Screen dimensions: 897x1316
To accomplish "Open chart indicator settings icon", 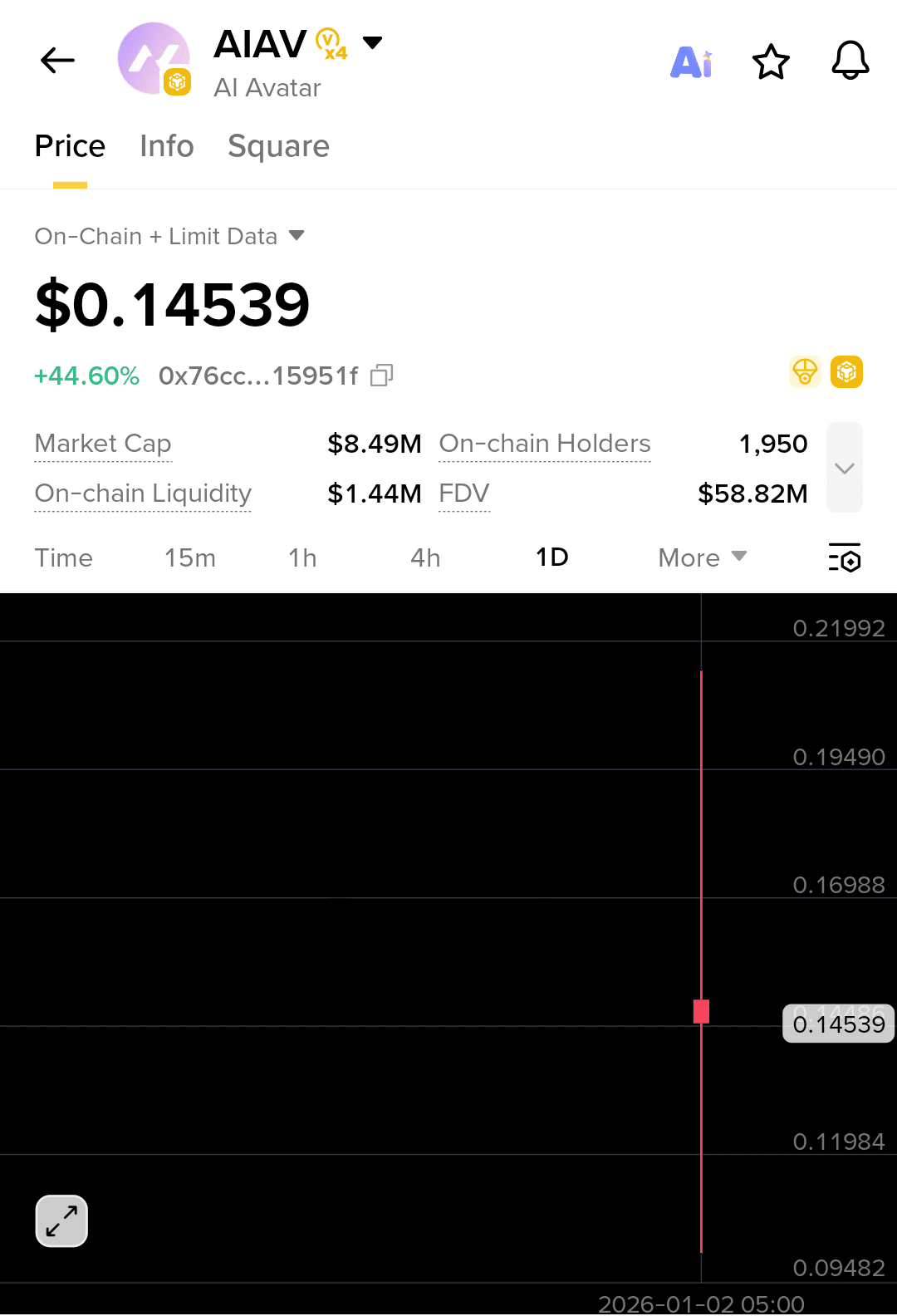I will (845, 557).
